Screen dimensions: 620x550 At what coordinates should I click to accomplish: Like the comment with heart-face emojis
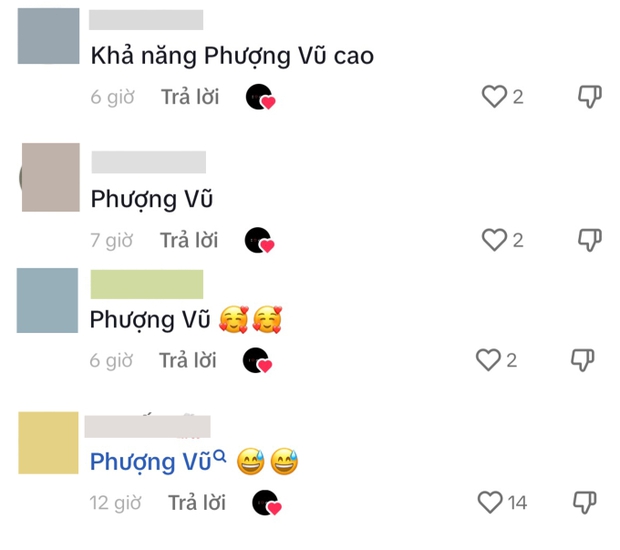[489, 360]
